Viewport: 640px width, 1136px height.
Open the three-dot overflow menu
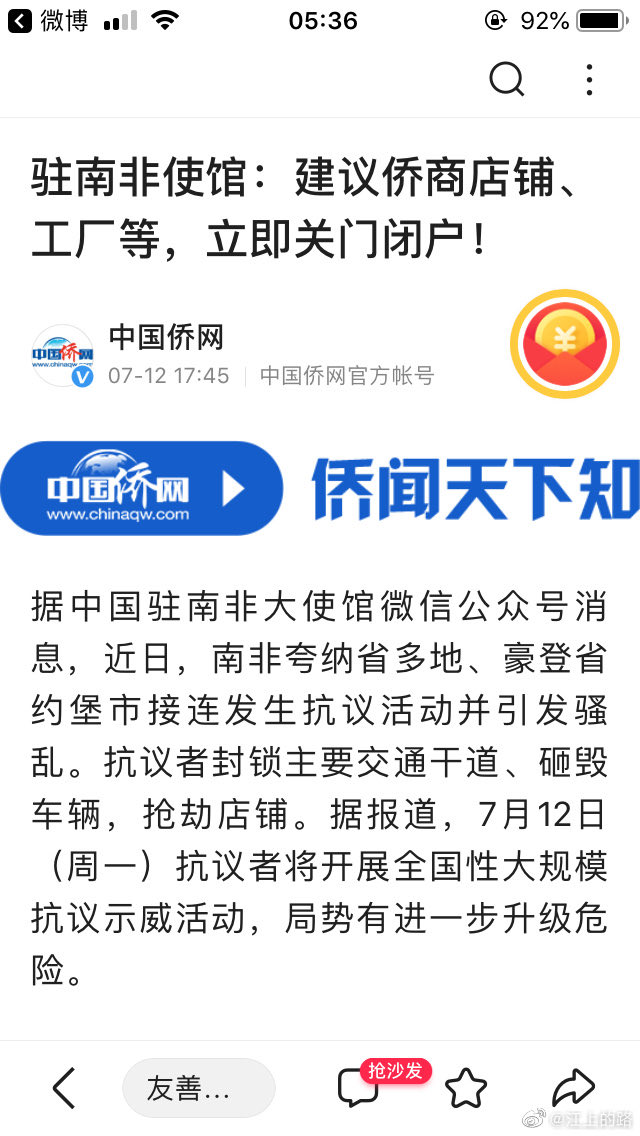(590, 79)
